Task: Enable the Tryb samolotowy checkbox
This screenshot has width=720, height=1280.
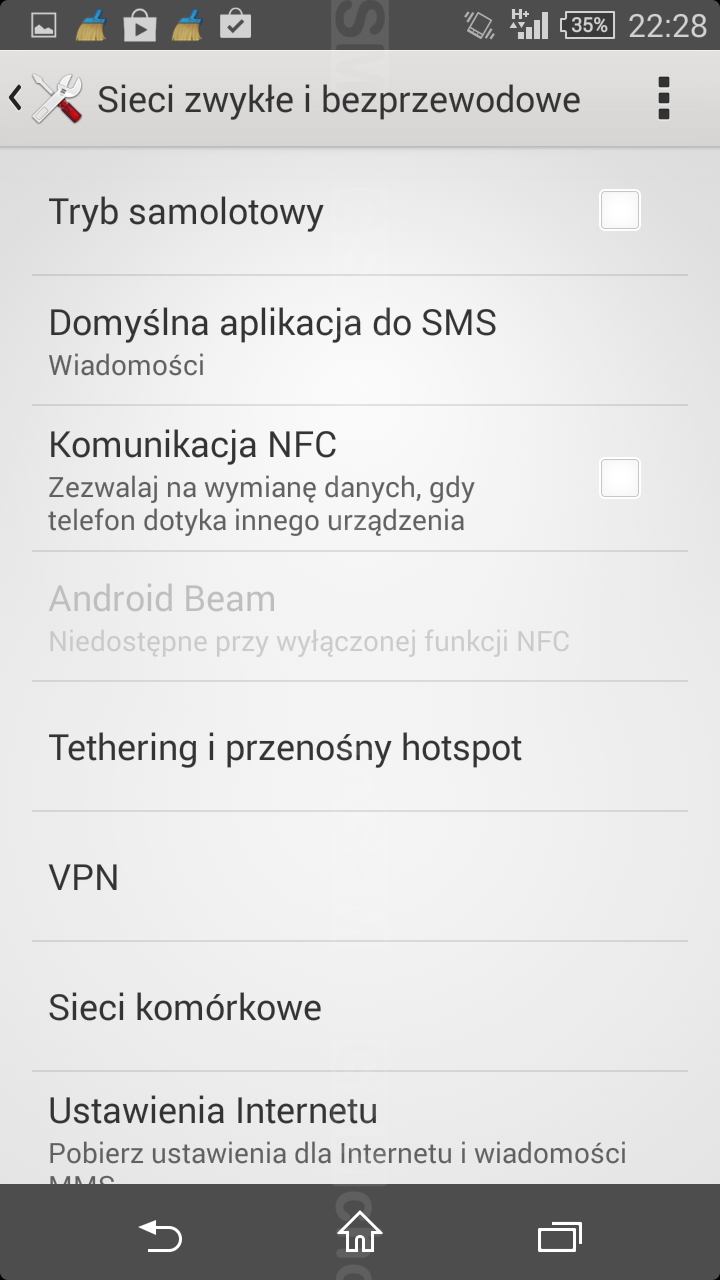Action: coord(620,211)
